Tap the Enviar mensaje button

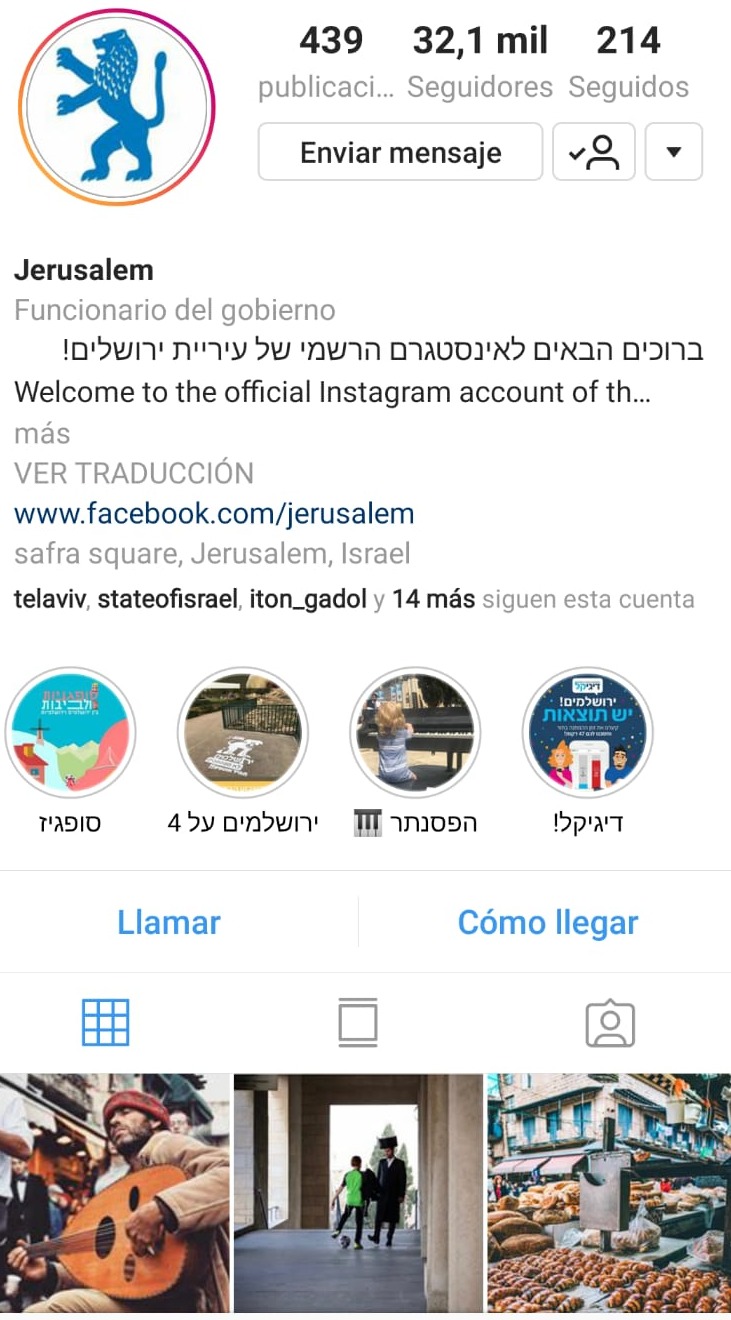400,152
